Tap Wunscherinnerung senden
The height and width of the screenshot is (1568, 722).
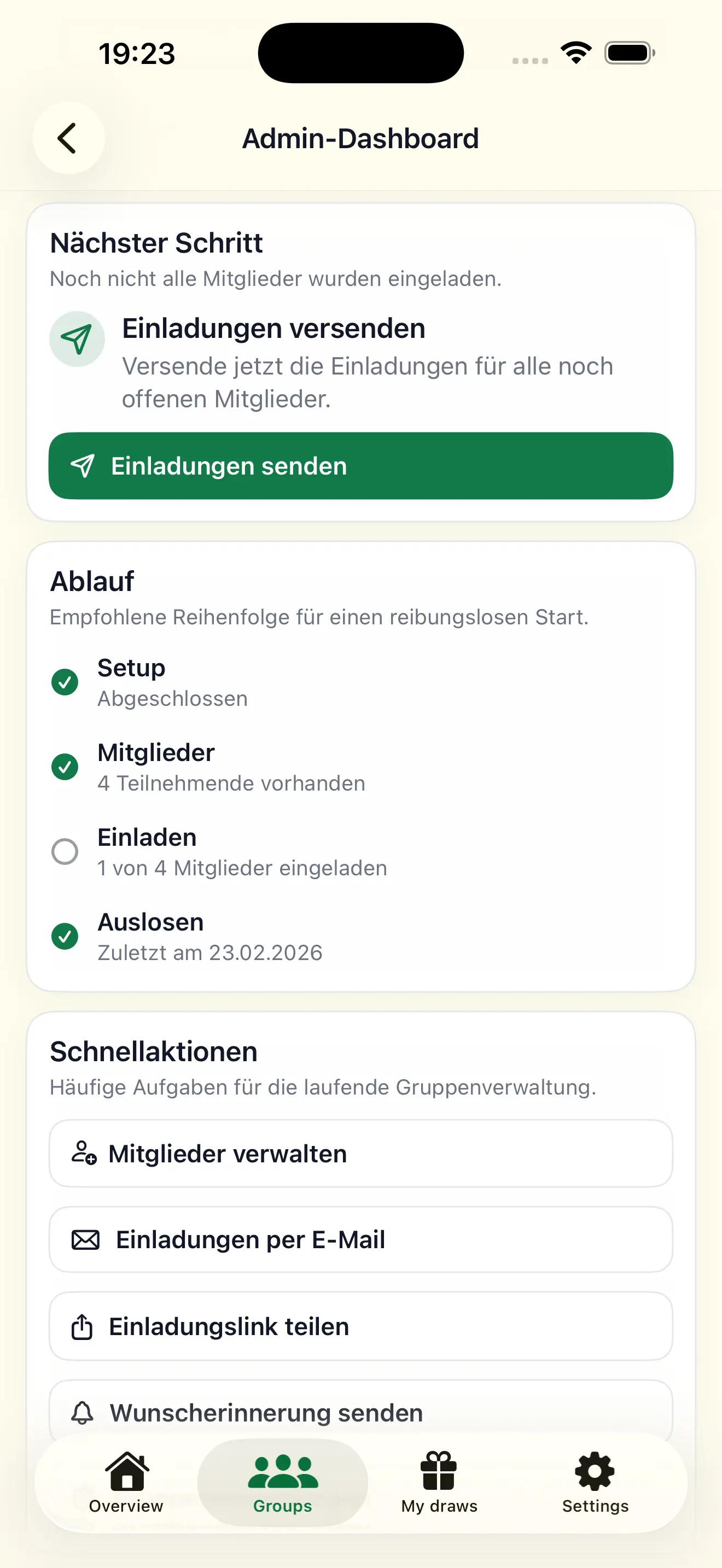[x=360, y=1412]
